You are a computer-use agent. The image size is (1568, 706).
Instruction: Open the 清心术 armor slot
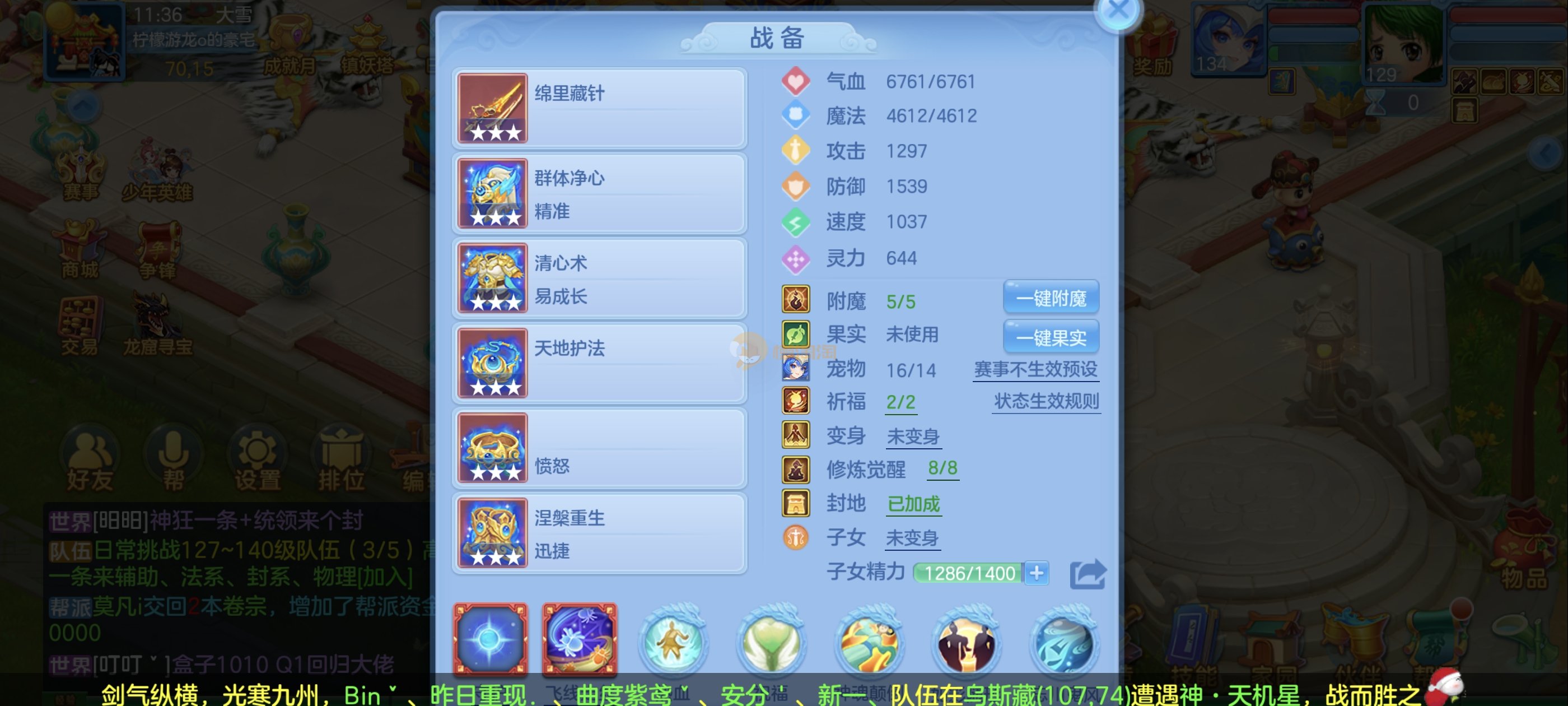coord(599,278)
